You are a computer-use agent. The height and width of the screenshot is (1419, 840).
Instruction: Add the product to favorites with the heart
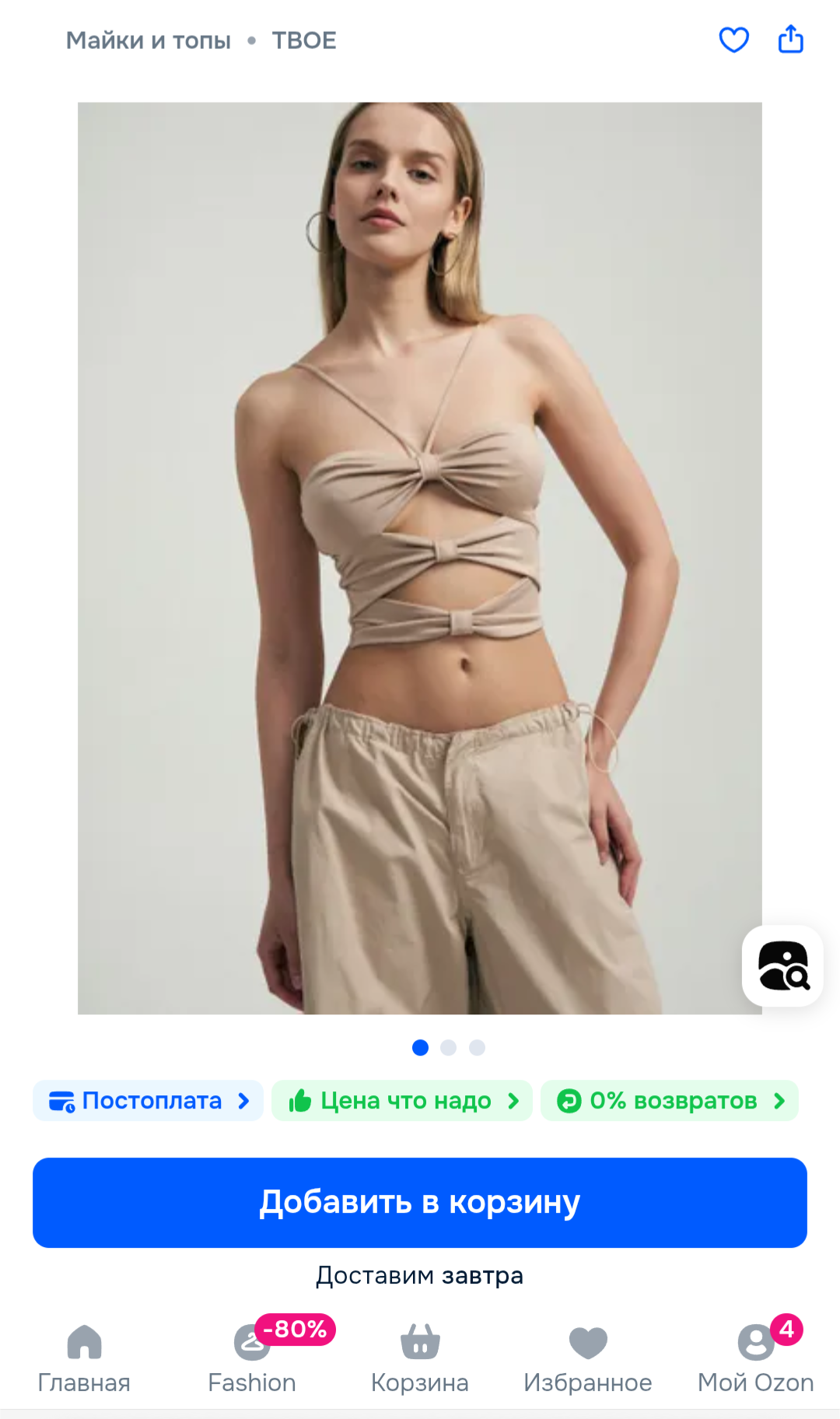pyautogui.click(x=733, y=40)
